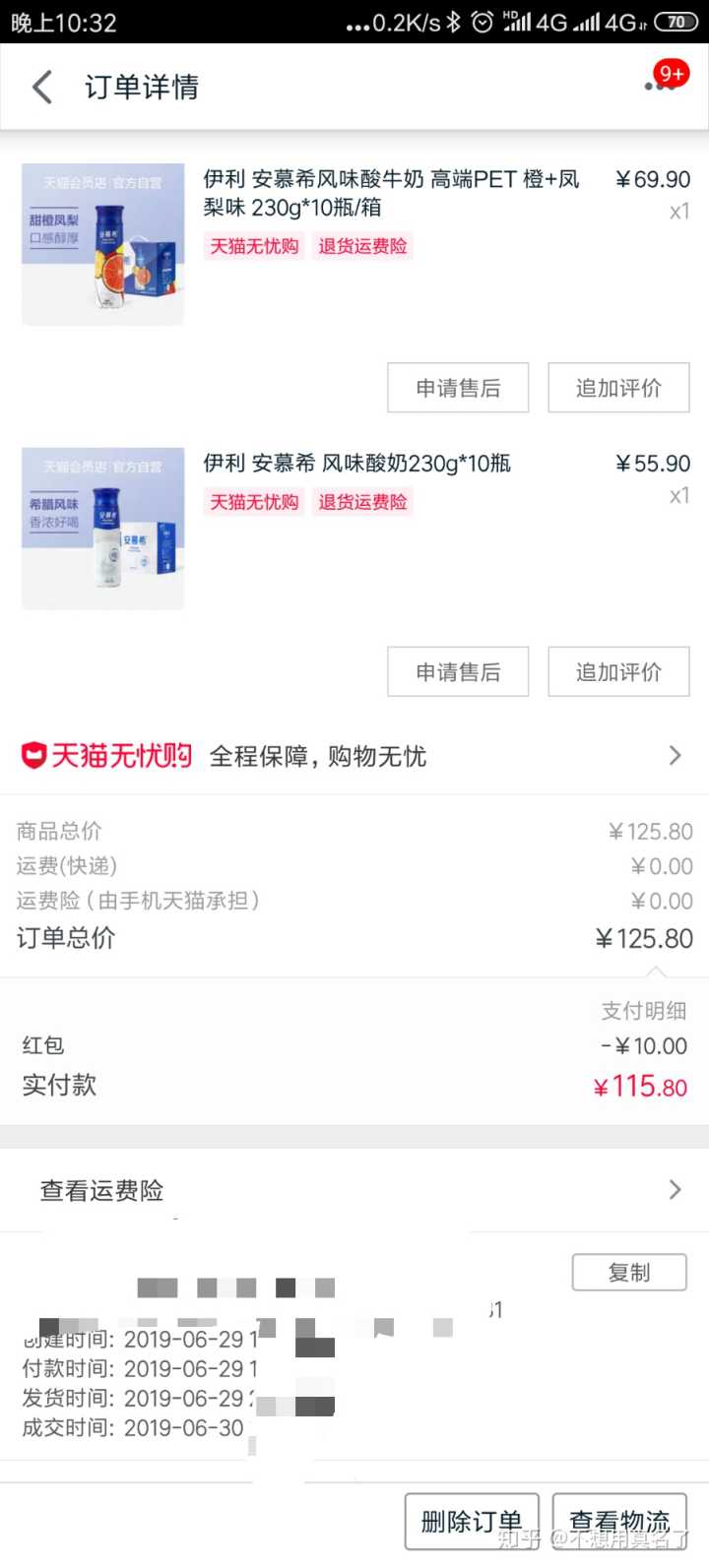Go back from order details
The height and width of the screenshot is (1568, 709).
point(42,87)
